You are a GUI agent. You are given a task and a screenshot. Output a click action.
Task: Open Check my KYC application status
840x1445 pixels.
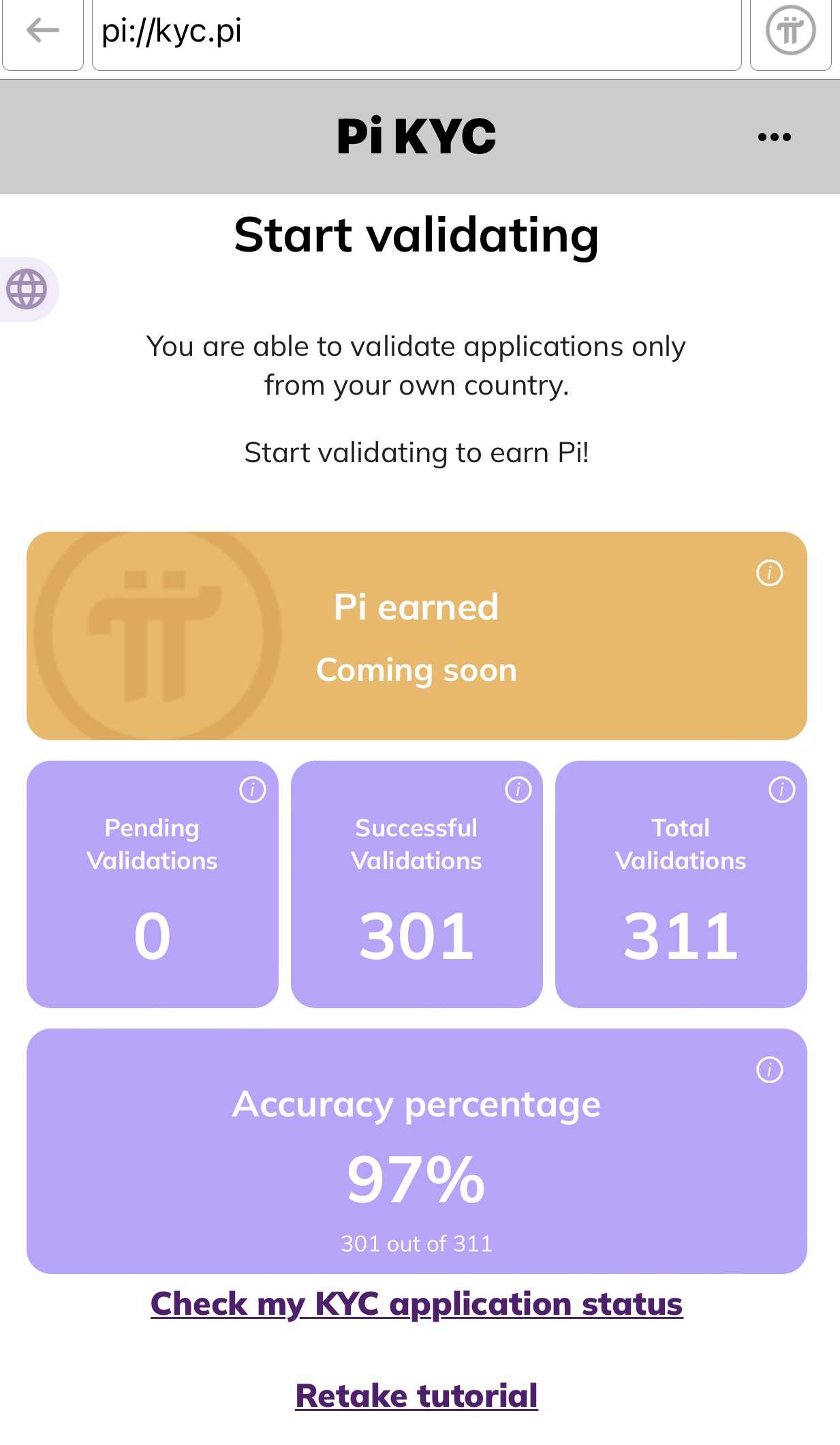point(416,1304)
